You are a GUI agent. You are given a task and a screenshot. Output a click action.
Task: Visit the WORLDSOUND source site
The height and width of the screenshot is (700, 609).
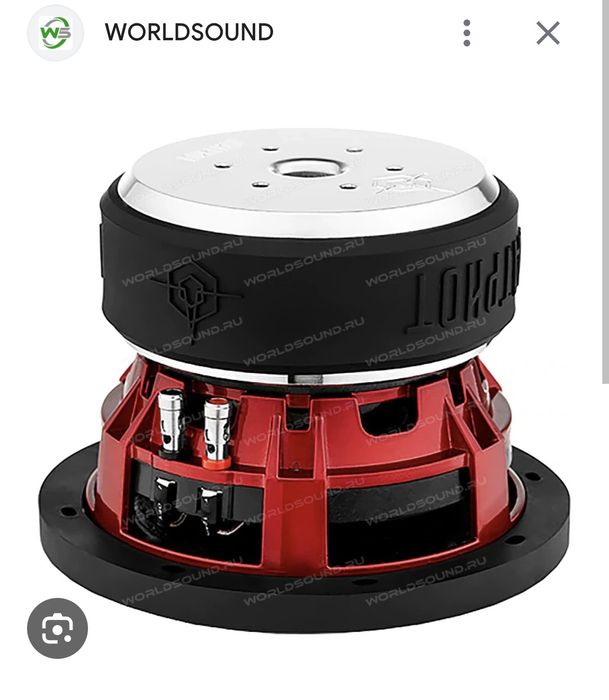click(189, 32)
